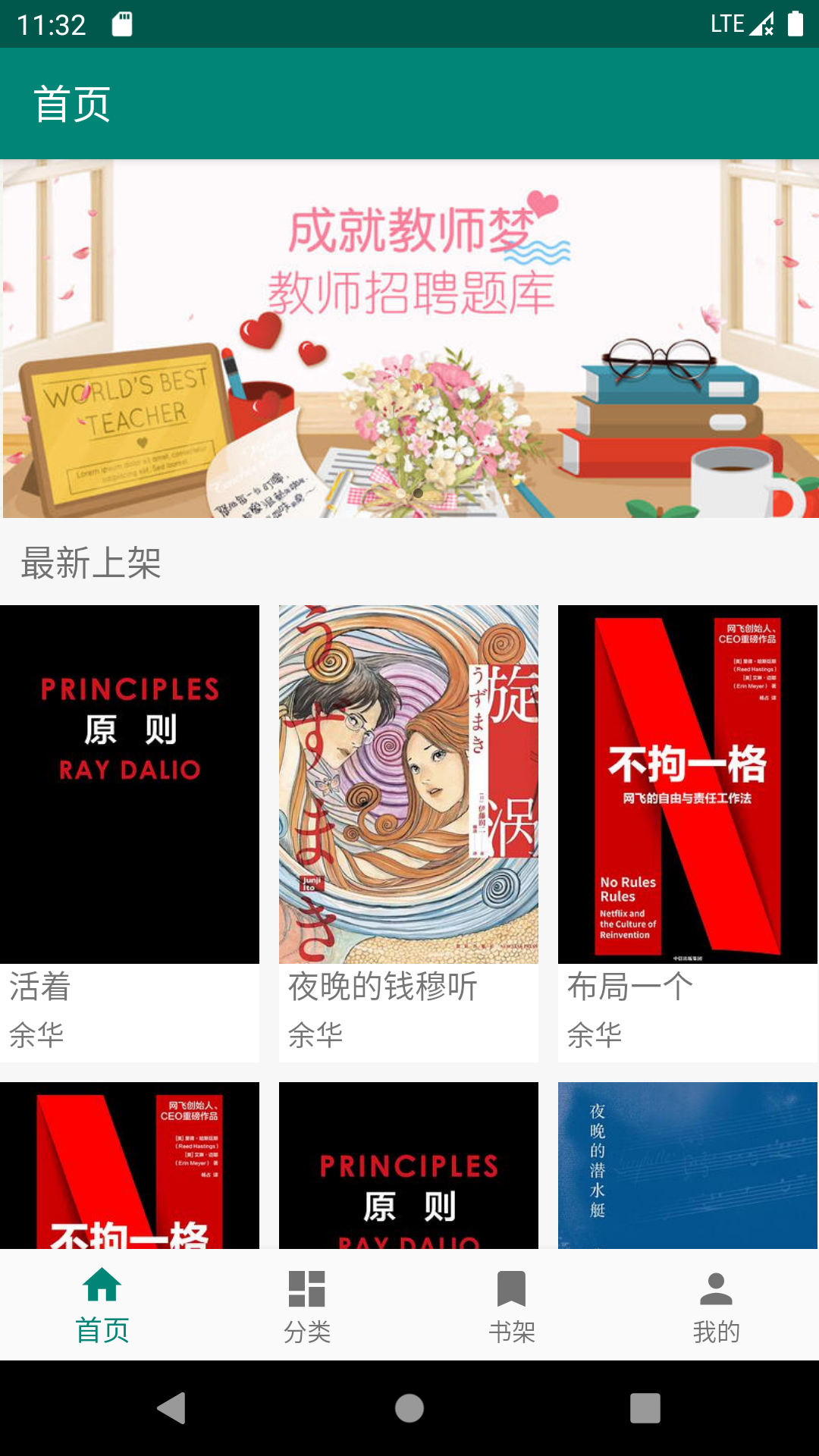Viewport: 819px width, 1456px height.
Task: Select the 首页 tab in bottom navigation
Action: (102, 1306)
